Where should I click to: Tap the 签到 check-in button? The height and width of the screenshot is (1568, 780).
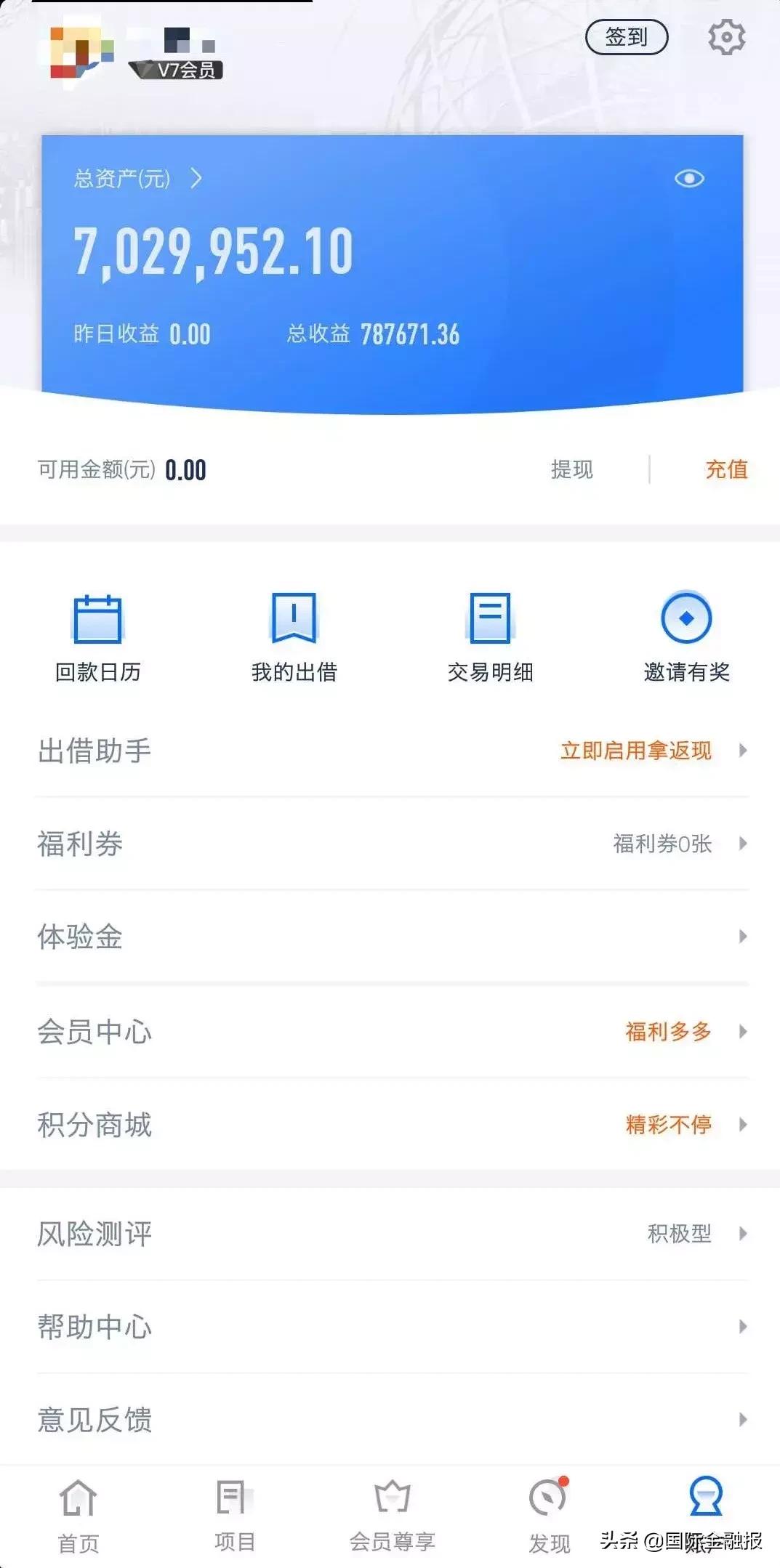[626, 37]
